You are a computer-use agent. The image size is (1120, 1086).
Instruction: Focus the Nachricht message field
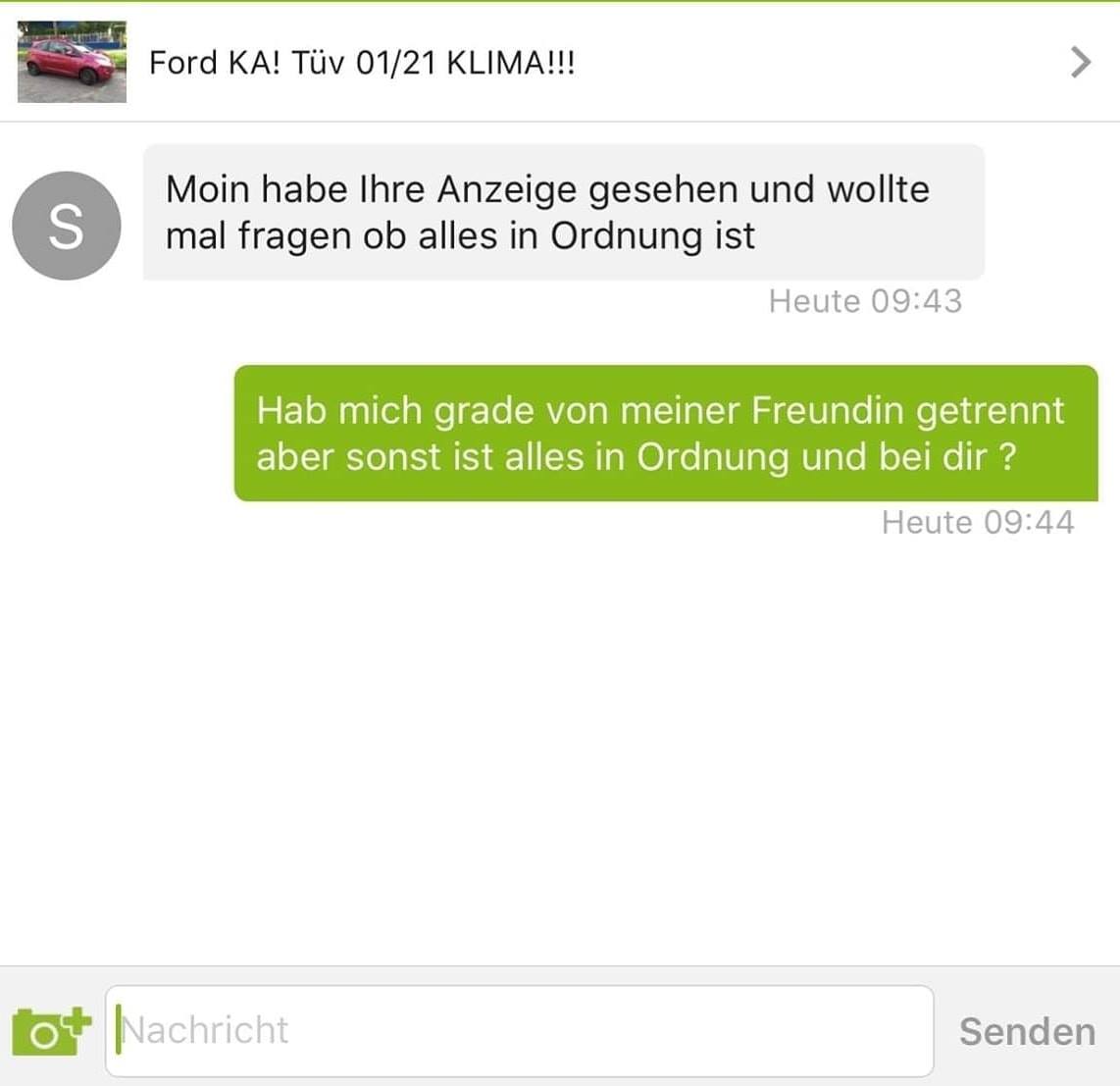(519, 1031)
